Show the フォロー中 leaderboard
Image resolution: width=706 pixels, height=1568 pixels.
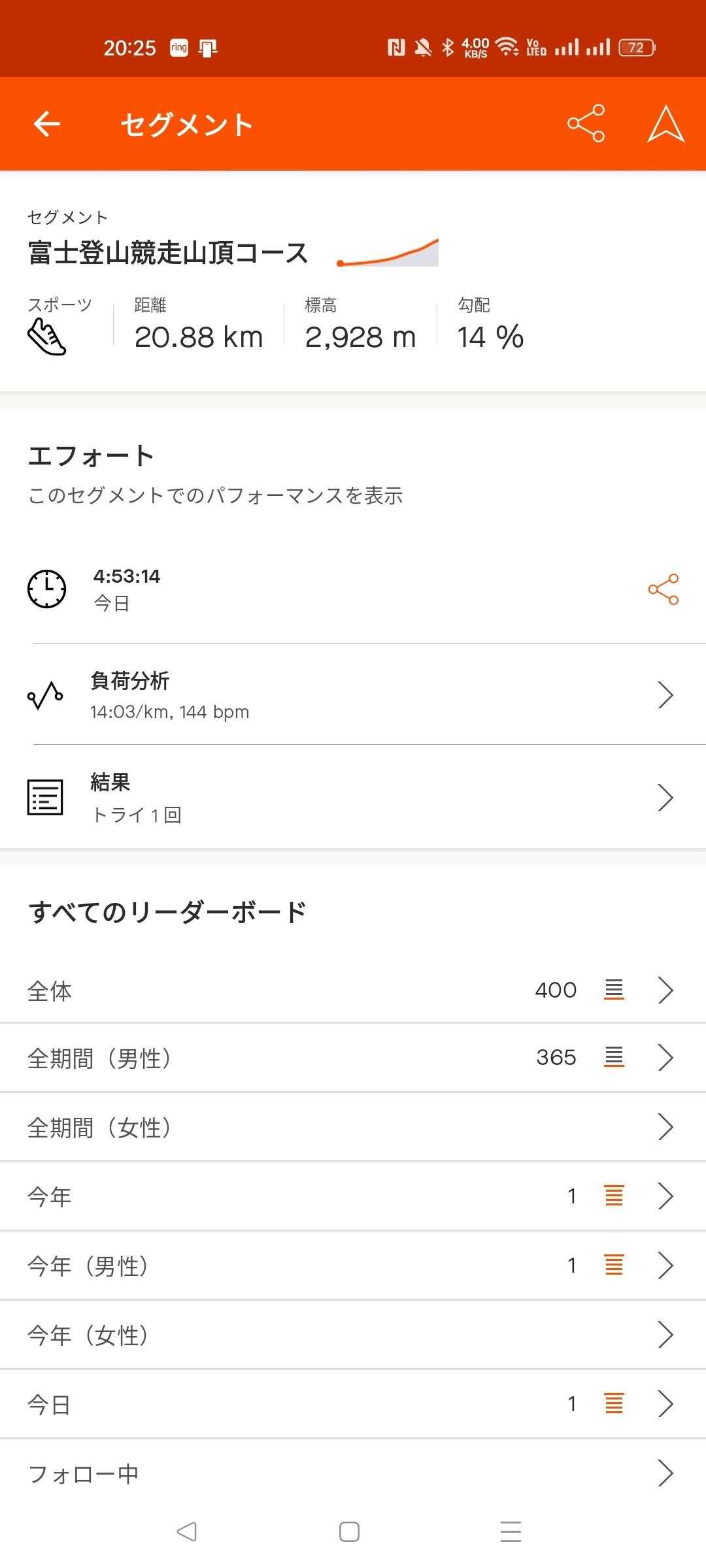(353, 1473)
